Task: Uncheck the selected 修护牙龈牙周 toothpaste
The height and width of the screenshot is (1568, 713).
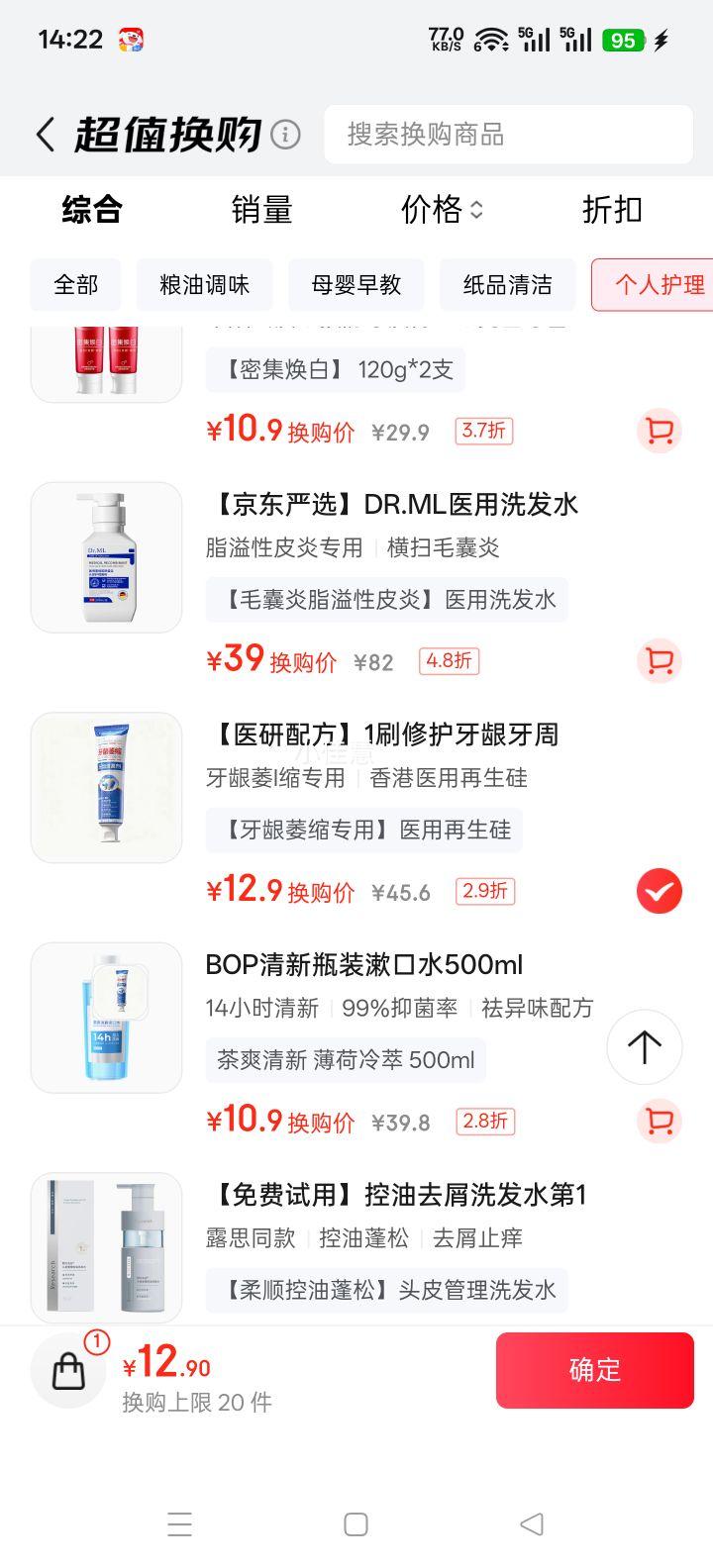Action: tap(659, 892)
